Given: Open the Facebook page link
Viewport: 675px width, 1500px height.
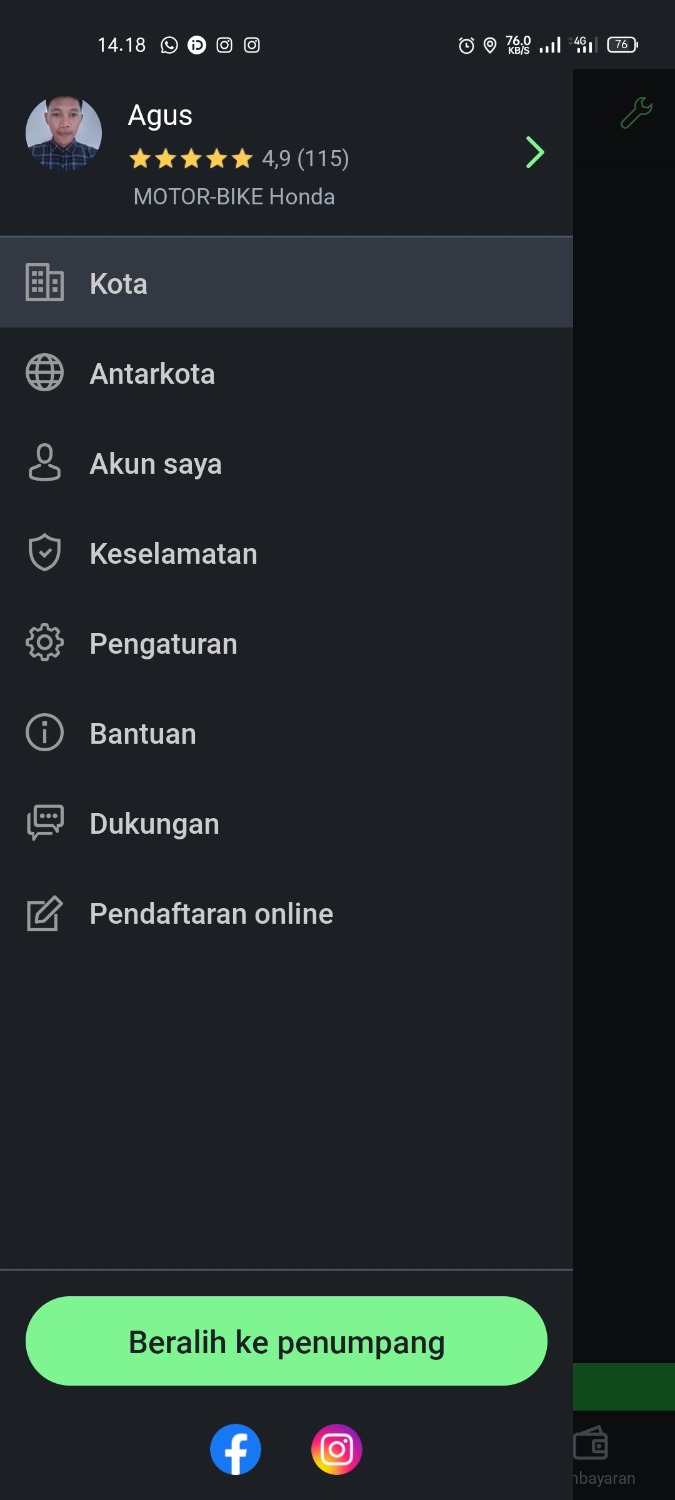Looking at the screenshot, I should point(235,1449).
